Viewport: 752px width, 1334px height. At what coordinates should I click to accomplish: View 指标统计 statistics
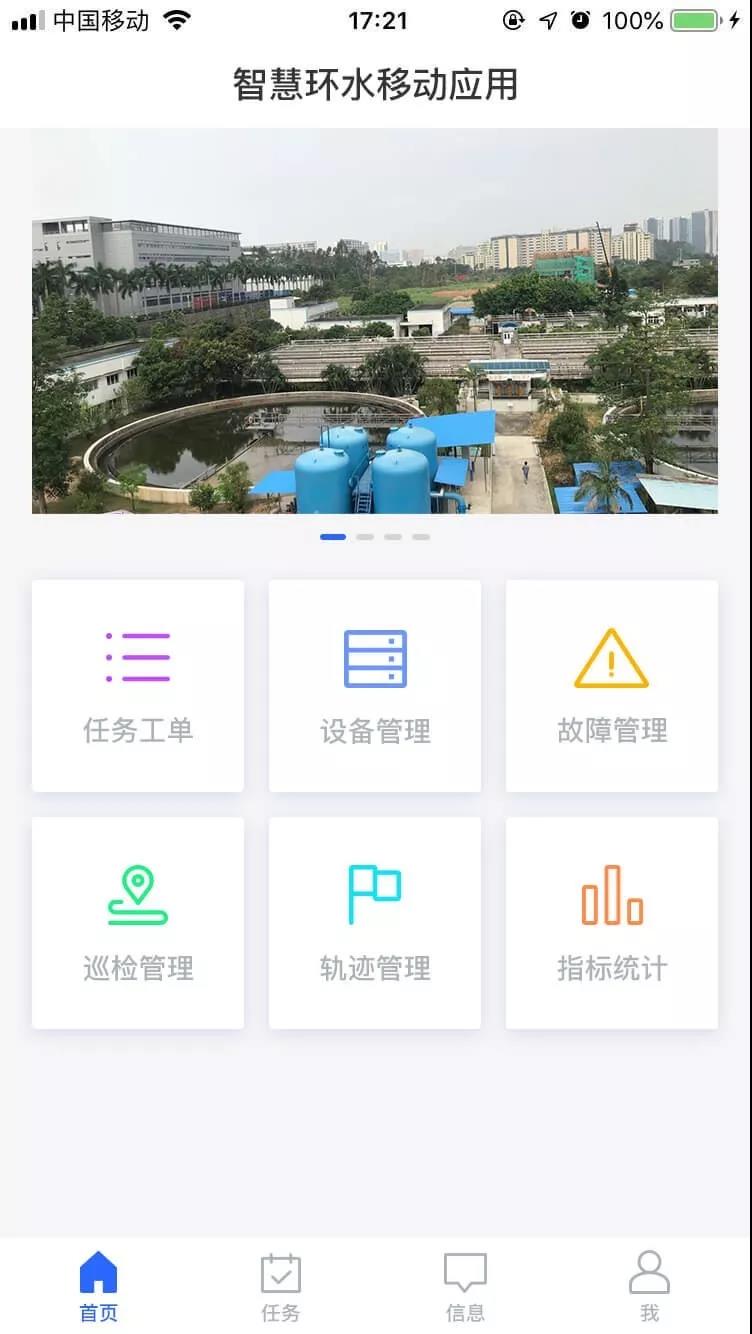[612, 923]
